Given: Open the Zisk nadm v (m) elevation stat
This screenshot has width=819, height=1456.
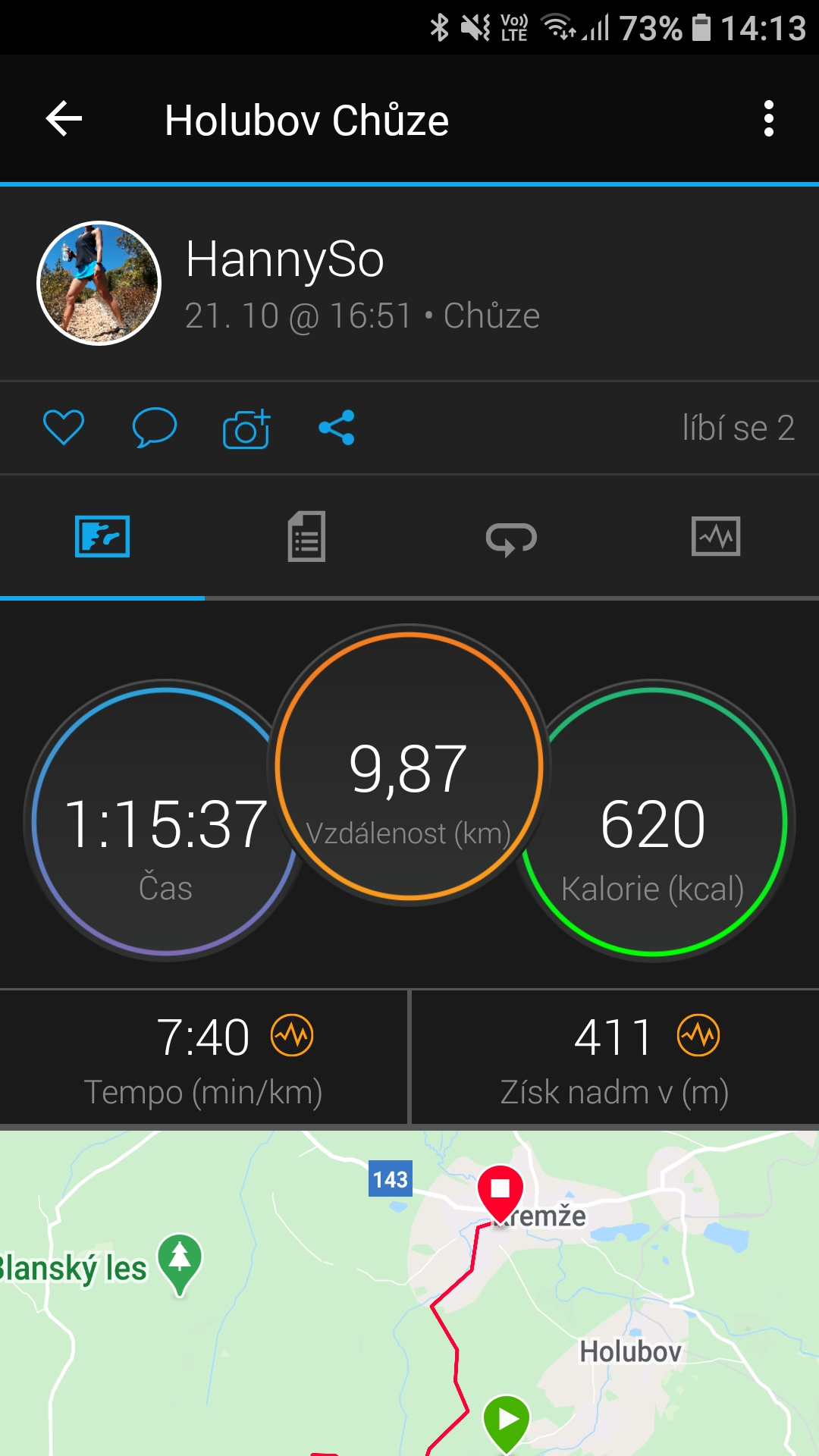Looking at the screenshot, I should tap(614, 1058).
